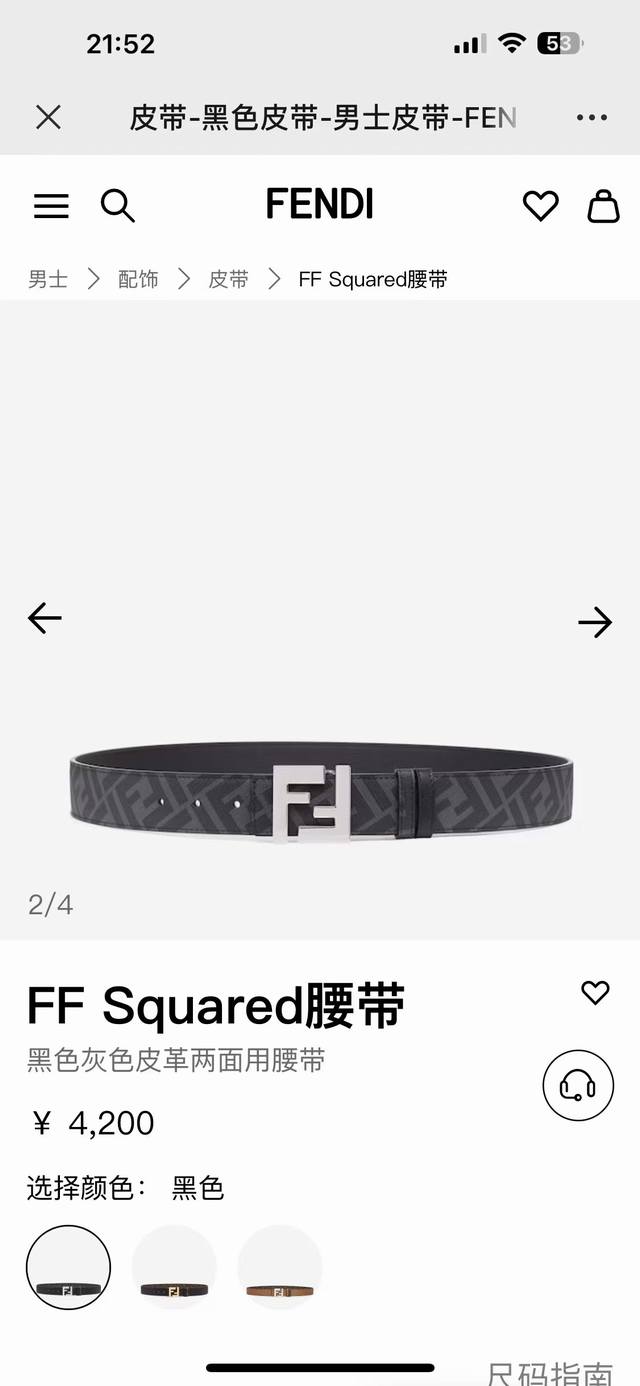
Task: Open the 尺码指南 size guide
Action: pos(549,1373)
